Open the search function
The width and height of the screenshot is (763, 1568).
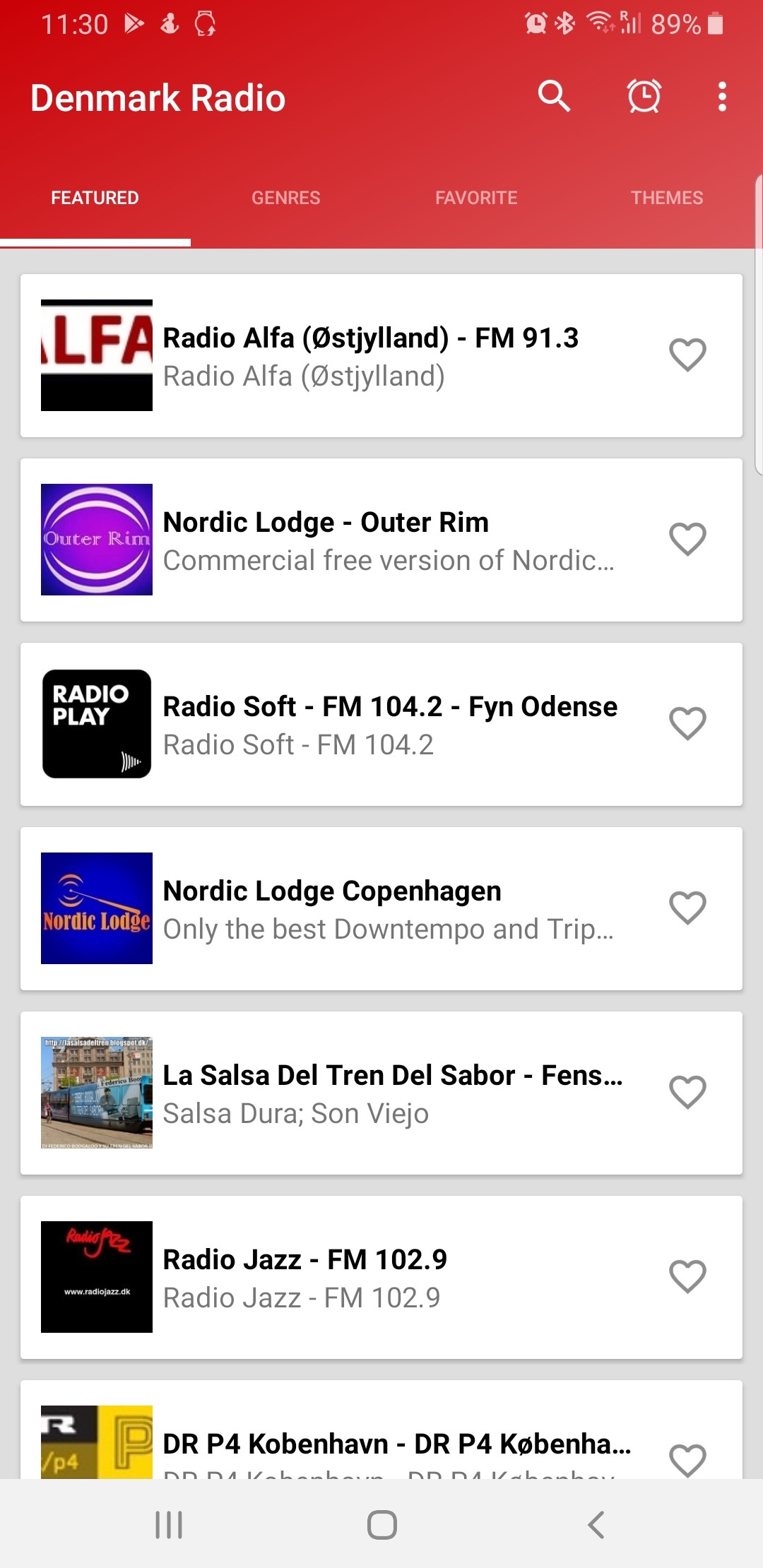point(554,96)
